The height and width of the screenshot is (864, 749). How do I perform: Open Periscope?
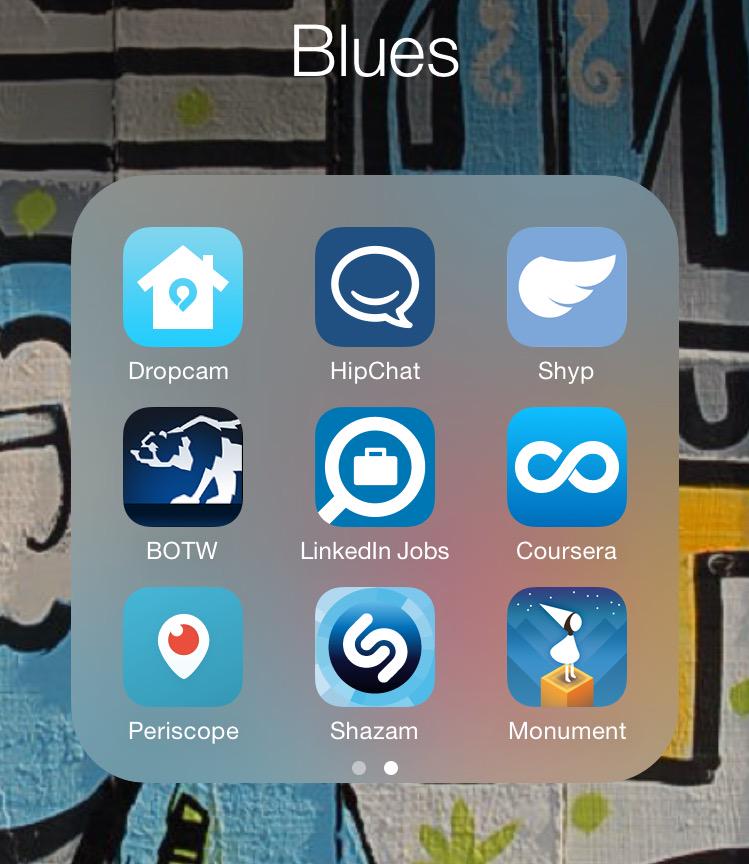click(183, 647)
